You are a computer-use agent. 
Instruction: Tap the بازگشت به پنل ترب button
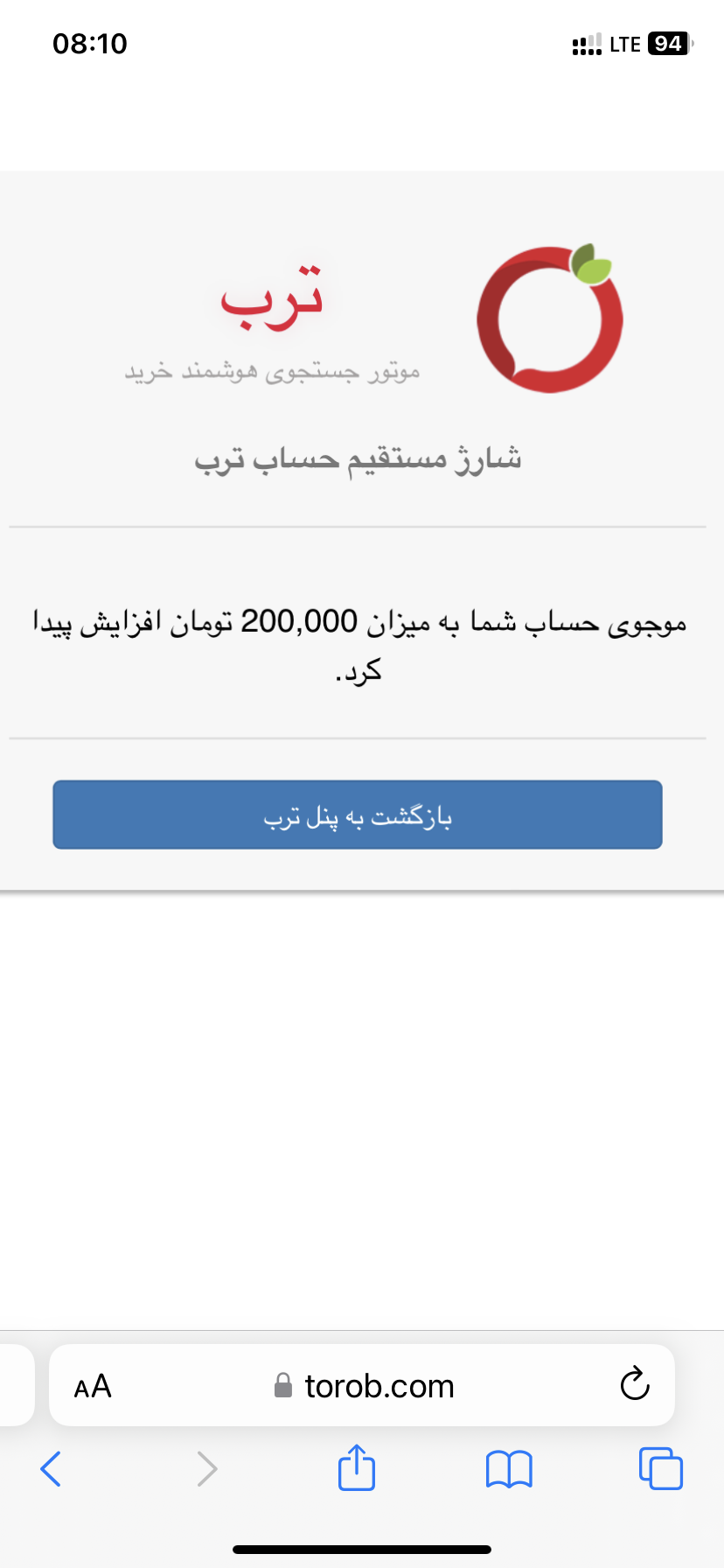[357, 815]
